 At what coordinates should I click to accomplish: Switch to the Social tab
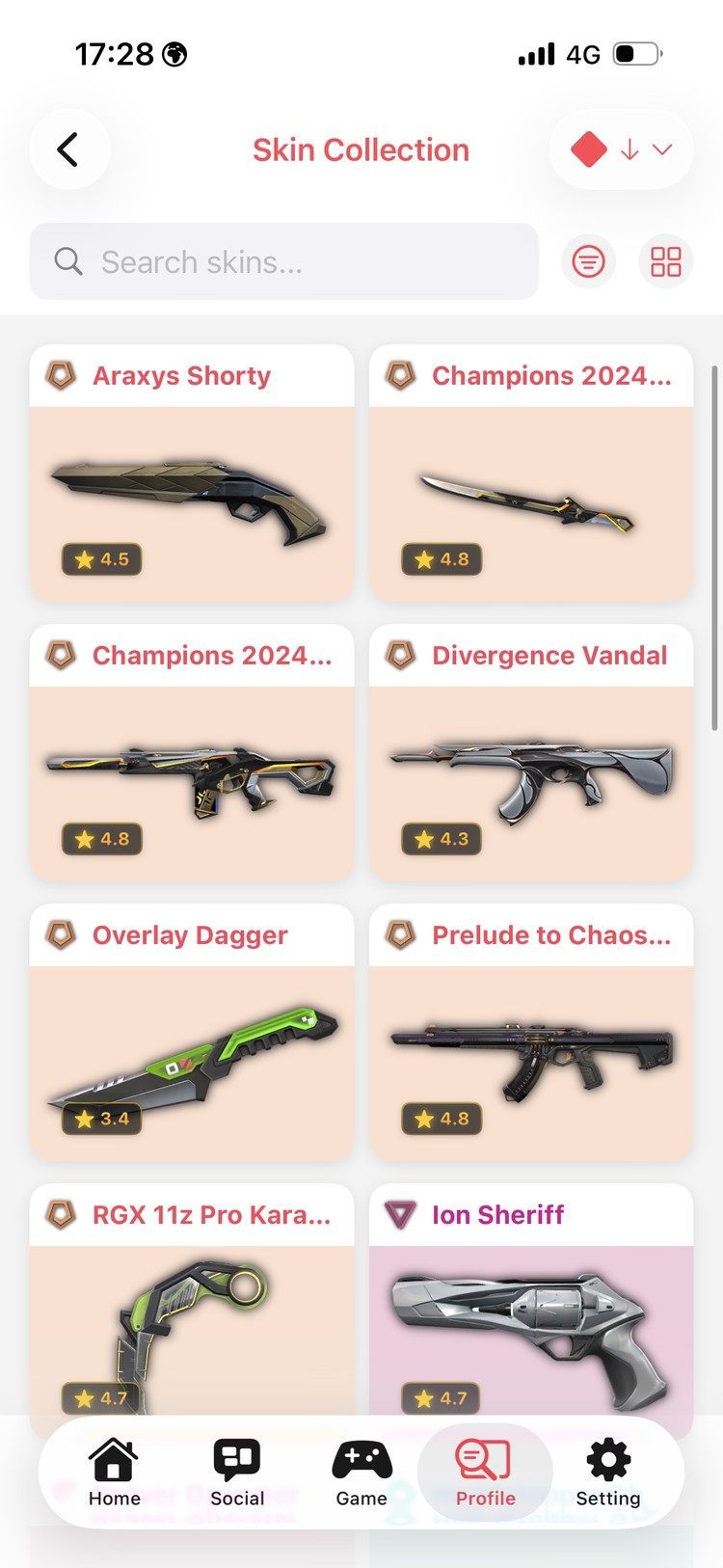[x=237, y=1473]
